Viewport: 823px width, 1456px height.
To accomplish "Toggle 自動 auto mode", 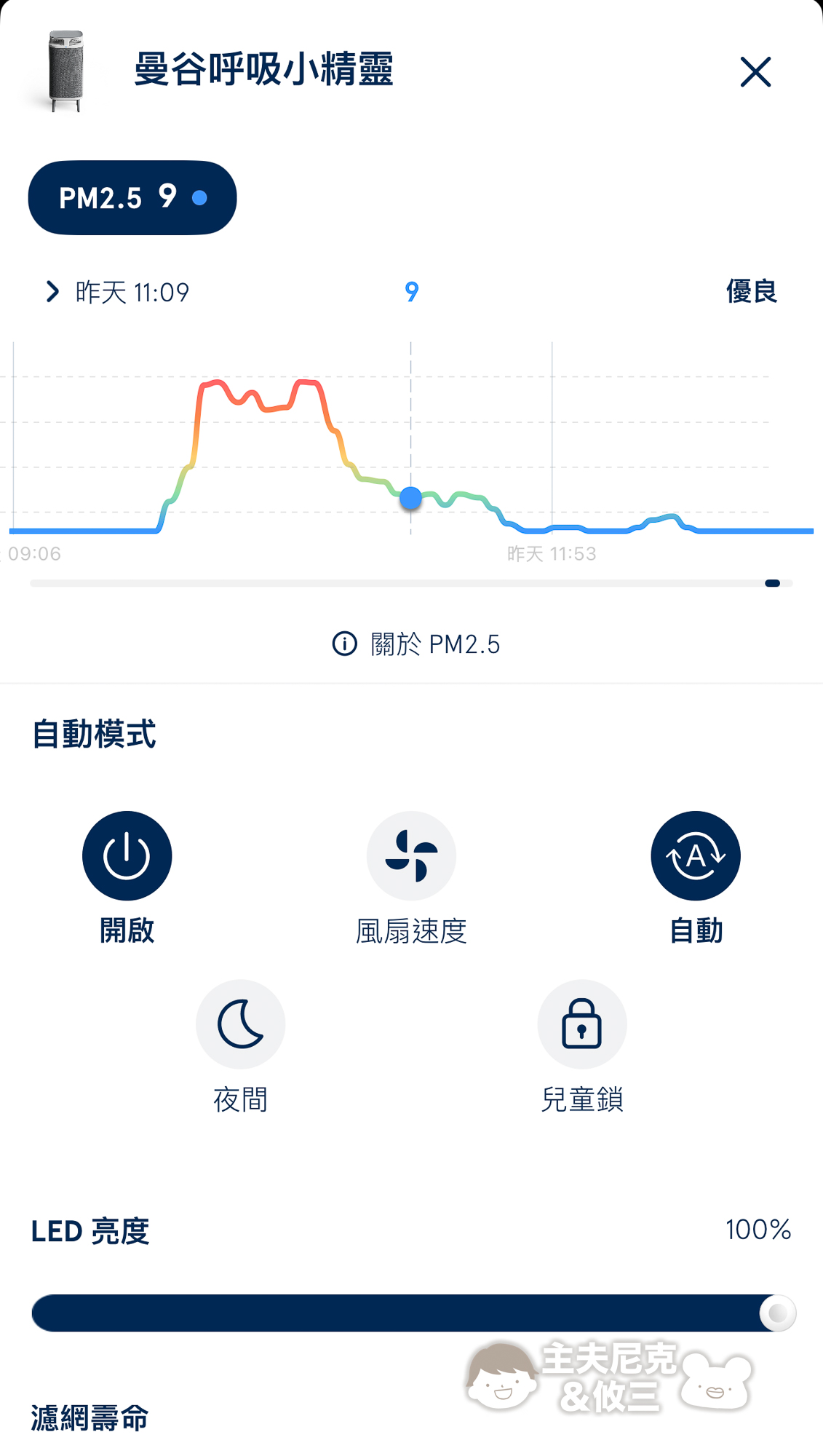I will [695, 855].
